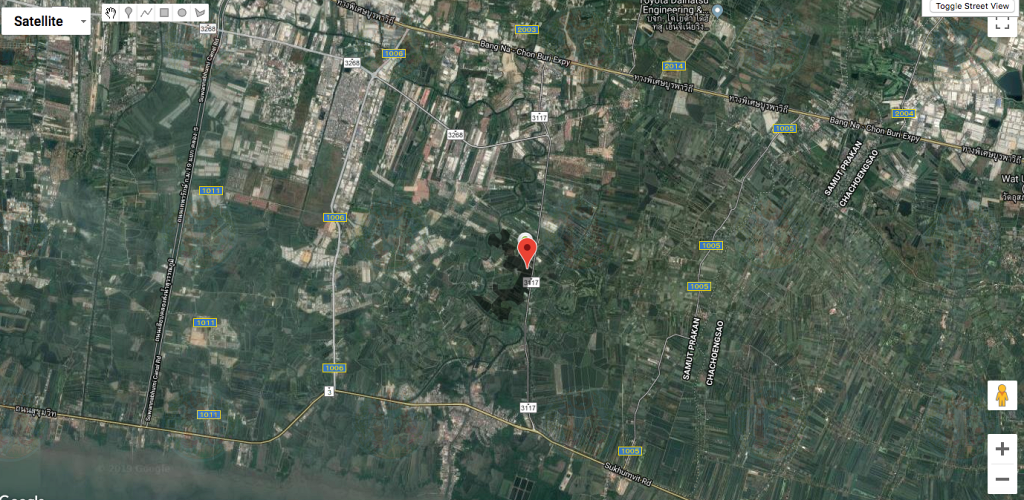The height and width of the screenshot is (500, 1024).
Task: Tap the Street View pegman icon
Action: coord(1002,396)
